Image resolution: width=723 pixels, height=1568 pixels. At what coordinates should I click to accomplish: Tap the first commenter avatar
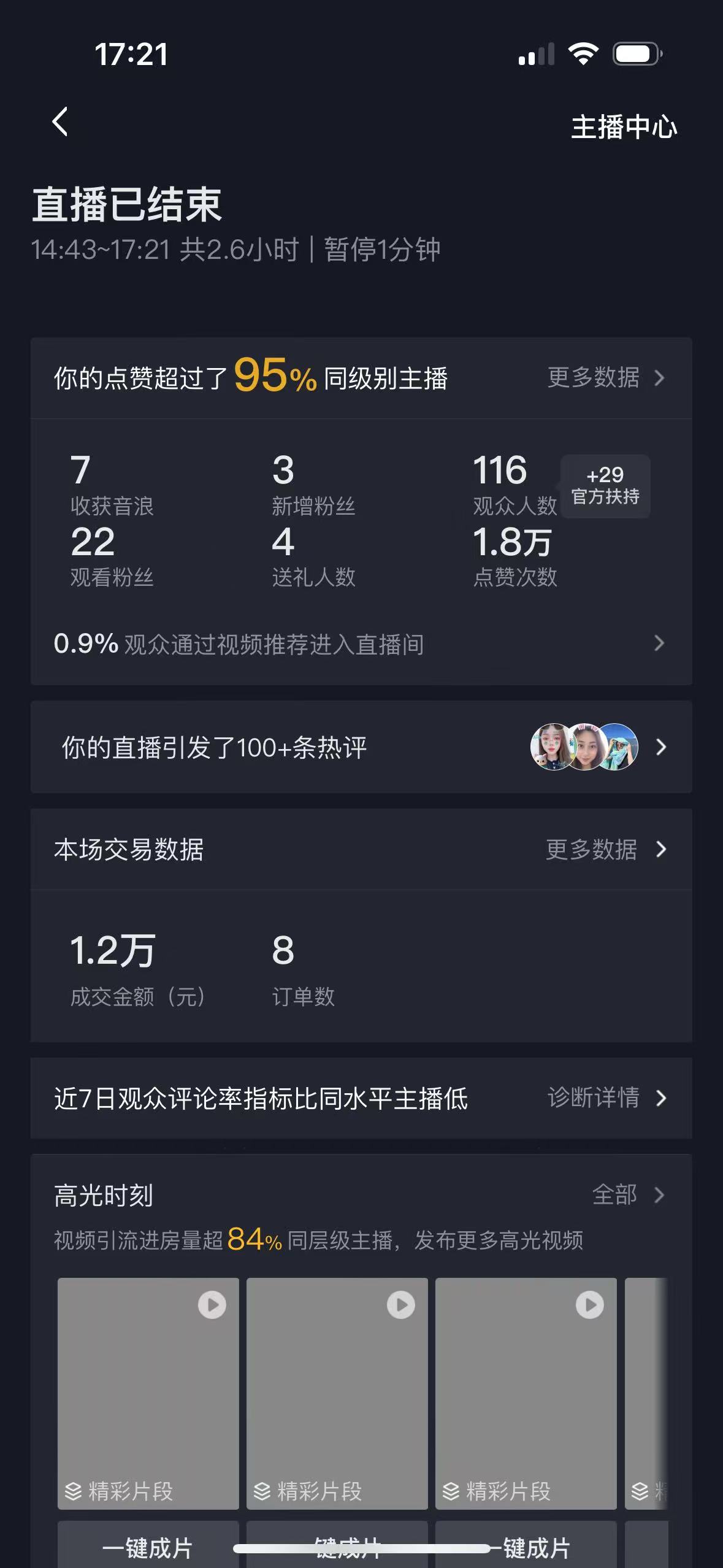coord(554,745)
